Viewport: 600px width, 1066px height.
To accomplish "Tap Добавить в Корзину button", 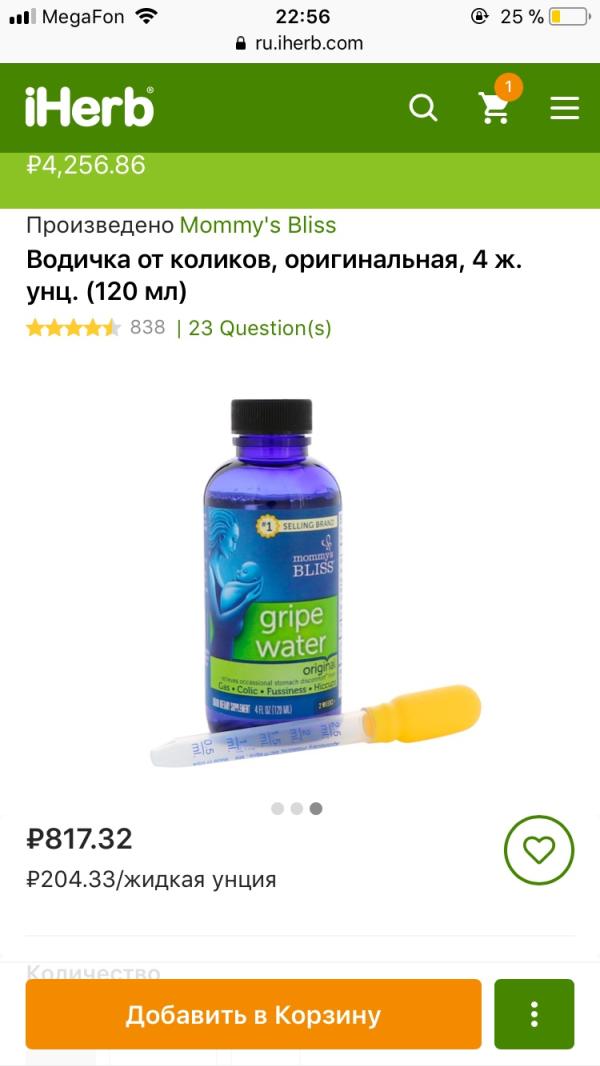I will coord(253,1014).
